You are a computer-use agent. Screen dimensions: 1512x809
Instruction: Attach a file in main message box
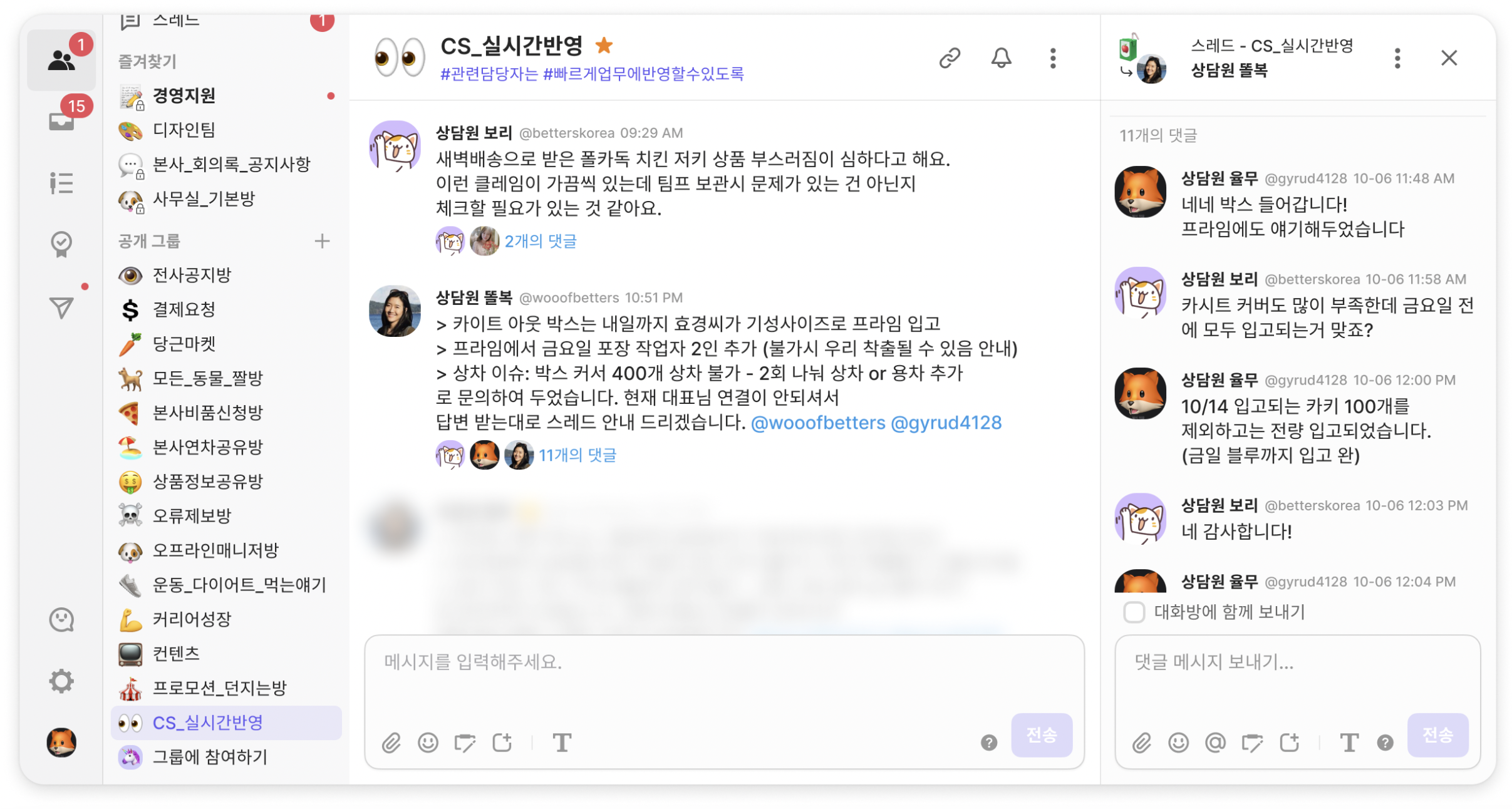(391, 743)
